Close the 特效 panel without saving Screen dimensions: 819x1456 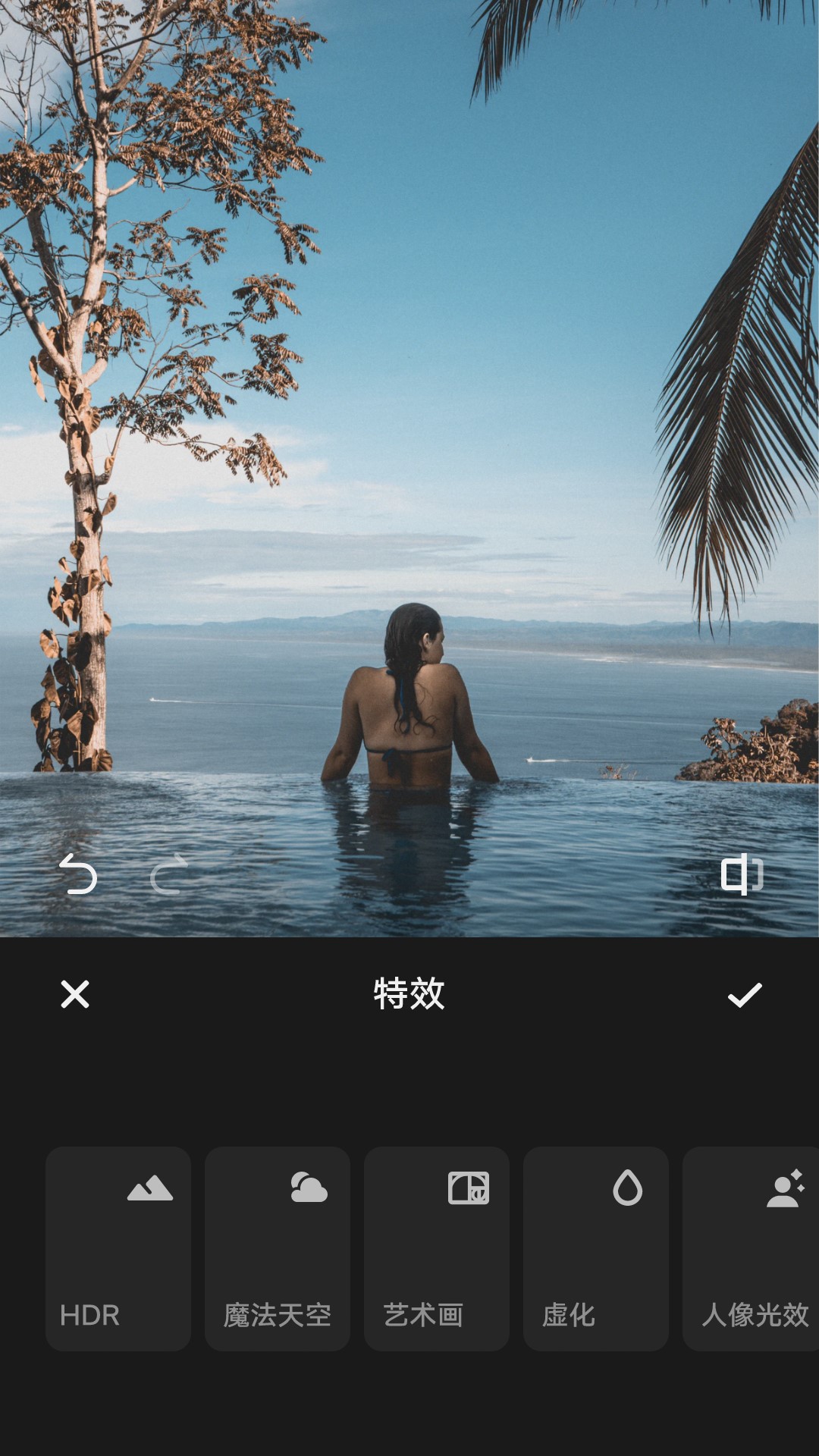(x=75, y=994)
